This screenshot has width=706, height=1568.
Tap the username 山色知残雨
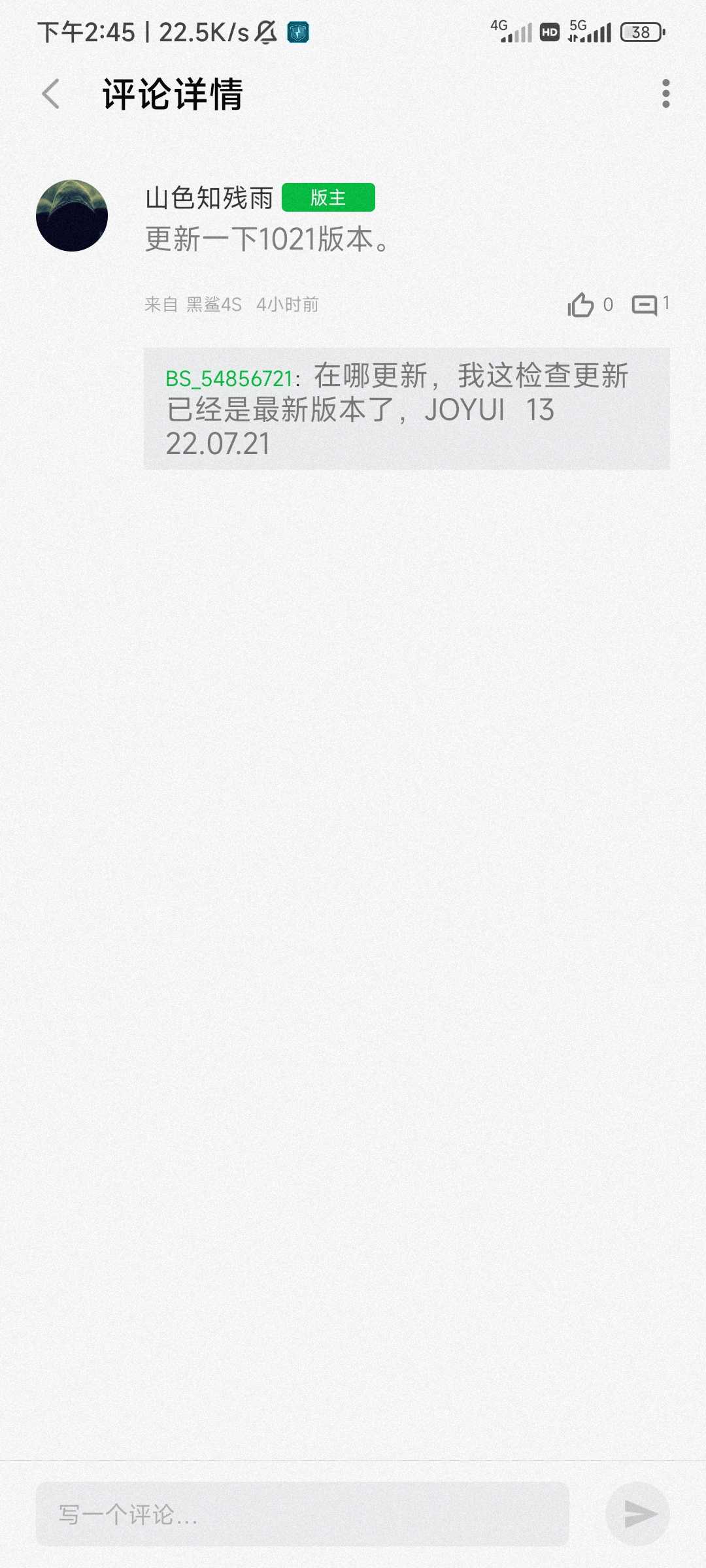coord(209,198)
